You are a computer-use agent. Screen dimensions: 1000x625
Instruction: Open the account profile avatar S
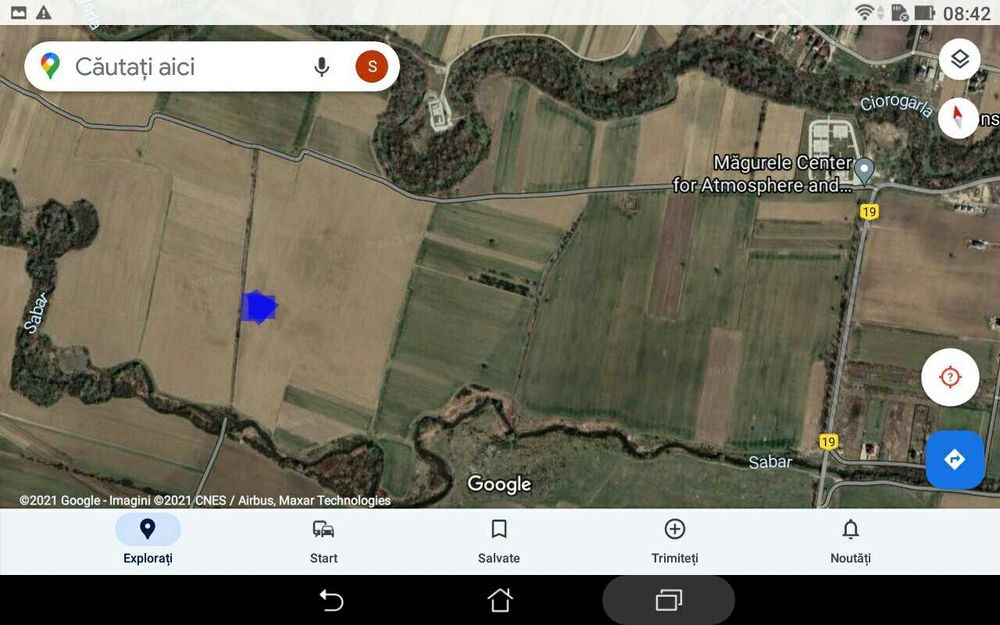[x=372, y=67]
